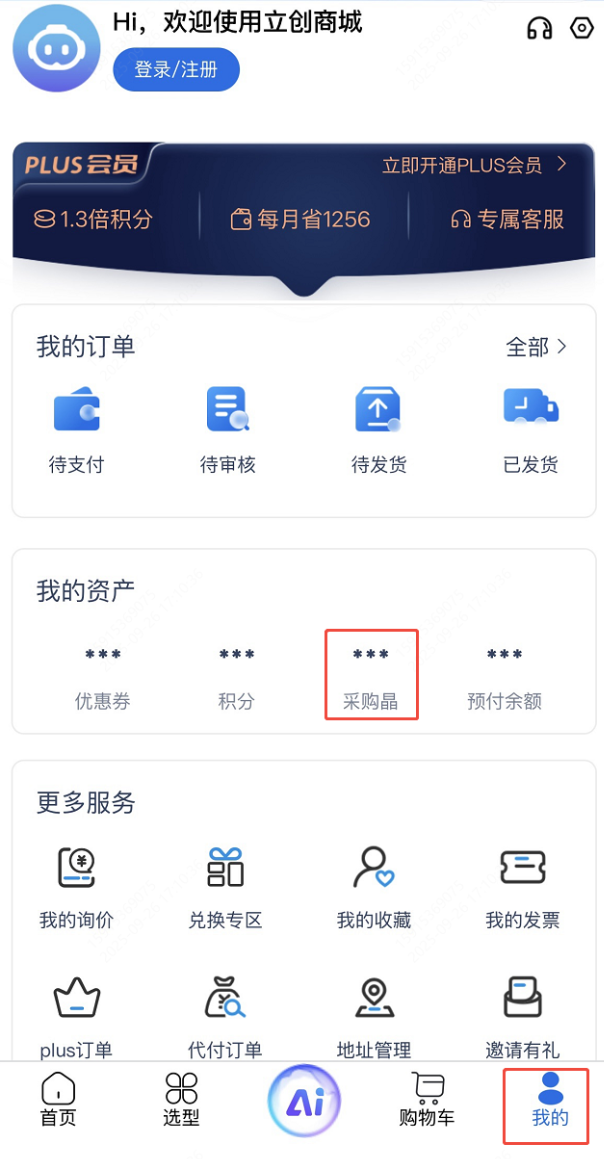Open 立即开通PLUS会员 link
Image resolution: width=604 pixels, height=1159 pixels.
474,165
